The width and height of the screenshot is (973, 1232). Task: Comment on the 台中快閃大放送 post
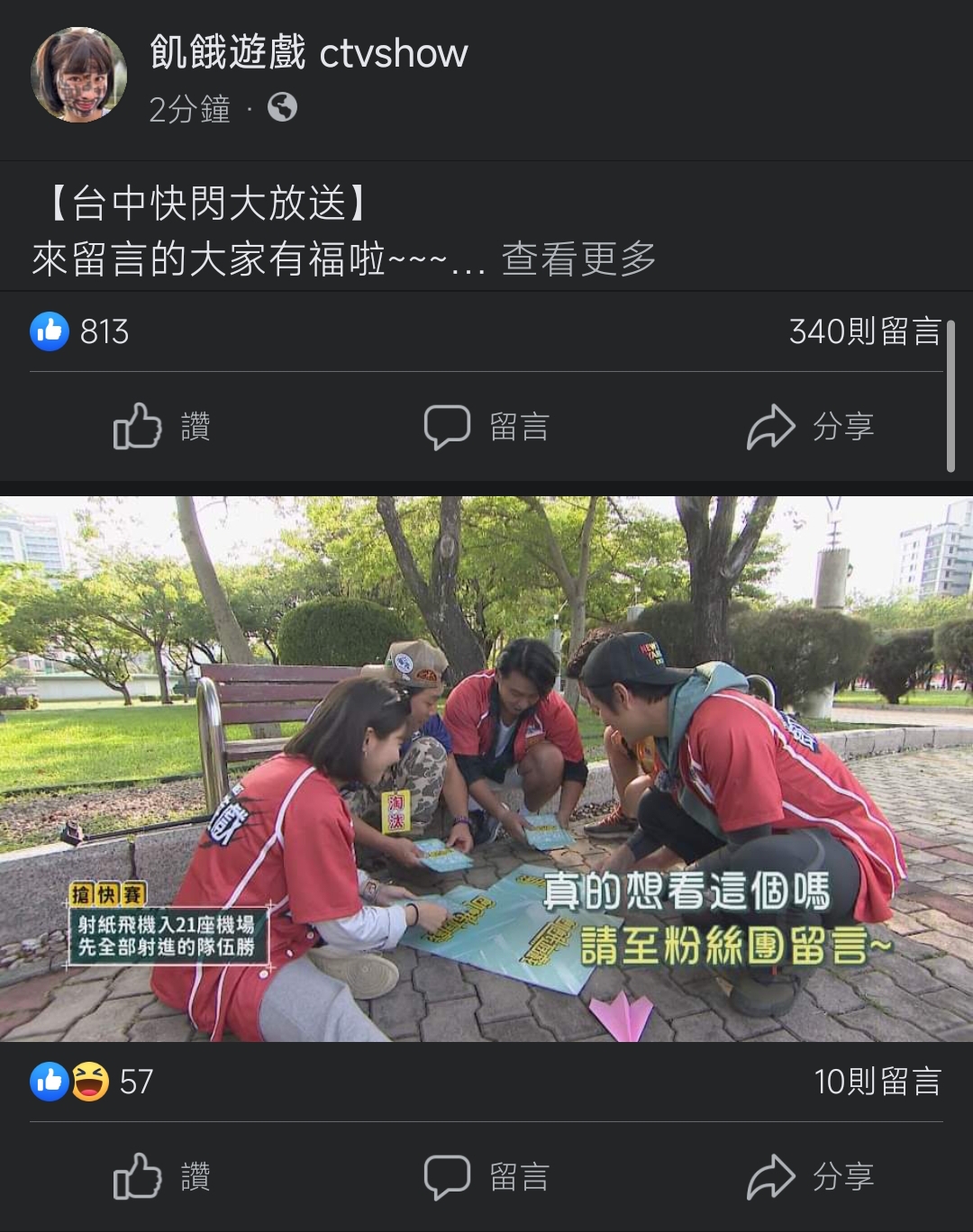click(486, 426)
